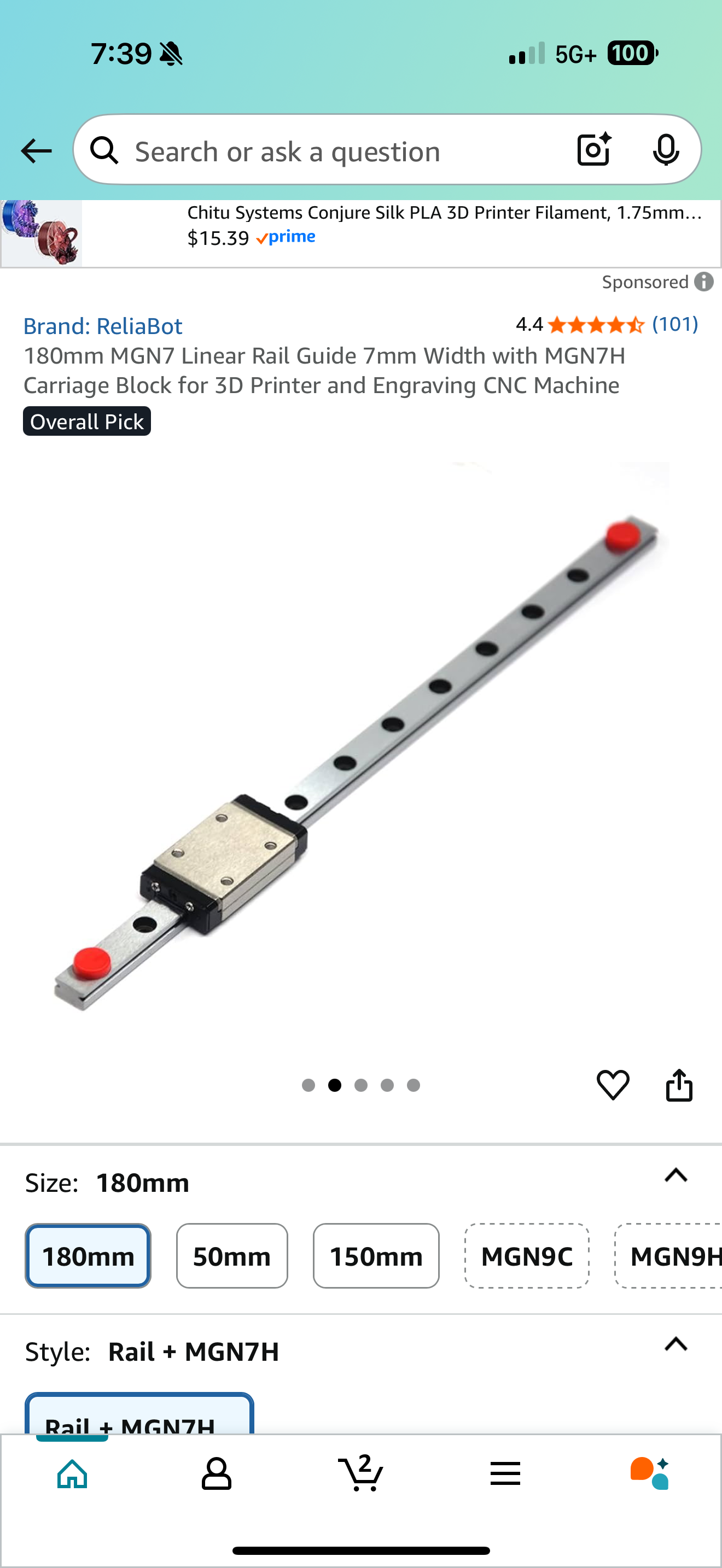722x1568 pixels.
Task: Choose the MGN9C size option
Action: [x=527, y=1256]
